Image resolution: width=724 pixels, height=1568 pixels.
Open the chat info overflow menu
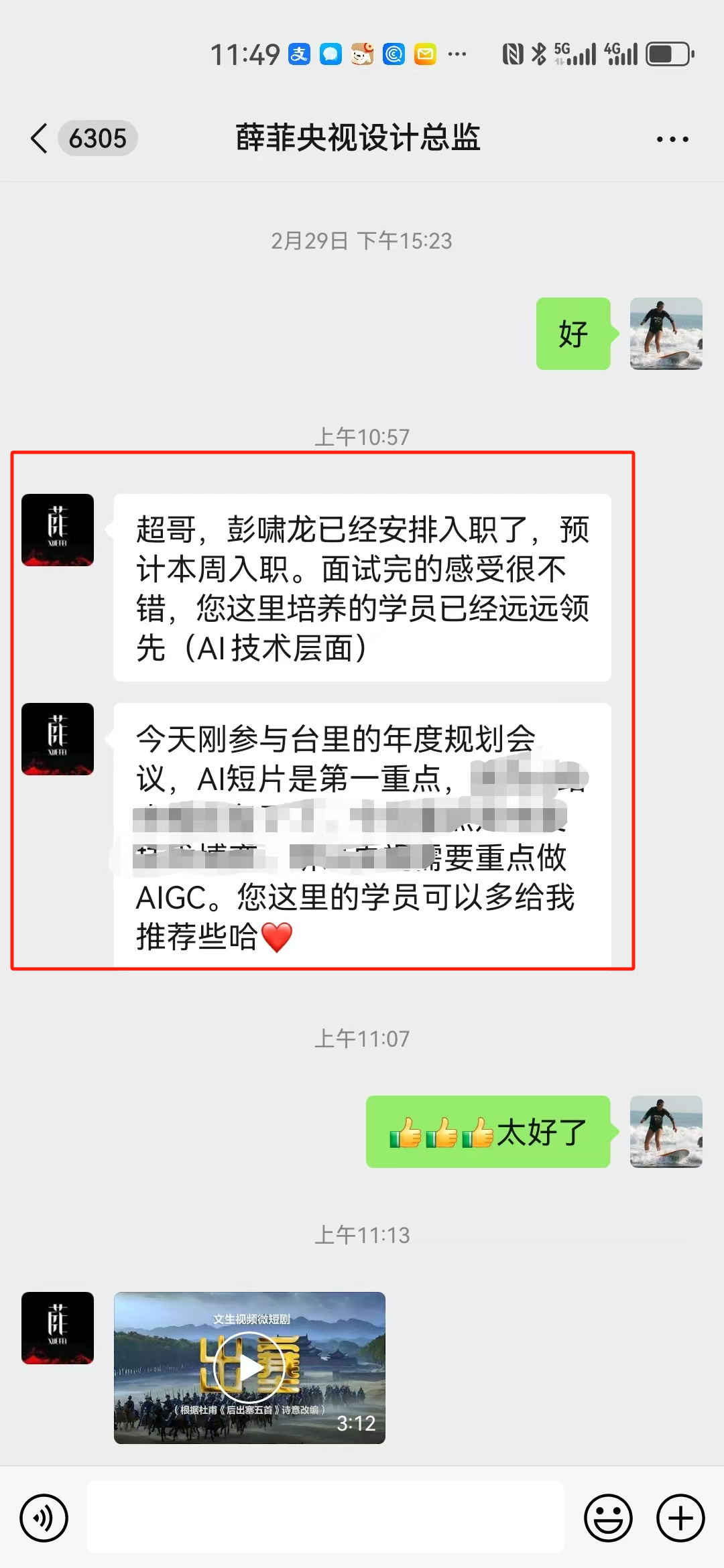tap(672, 139)
